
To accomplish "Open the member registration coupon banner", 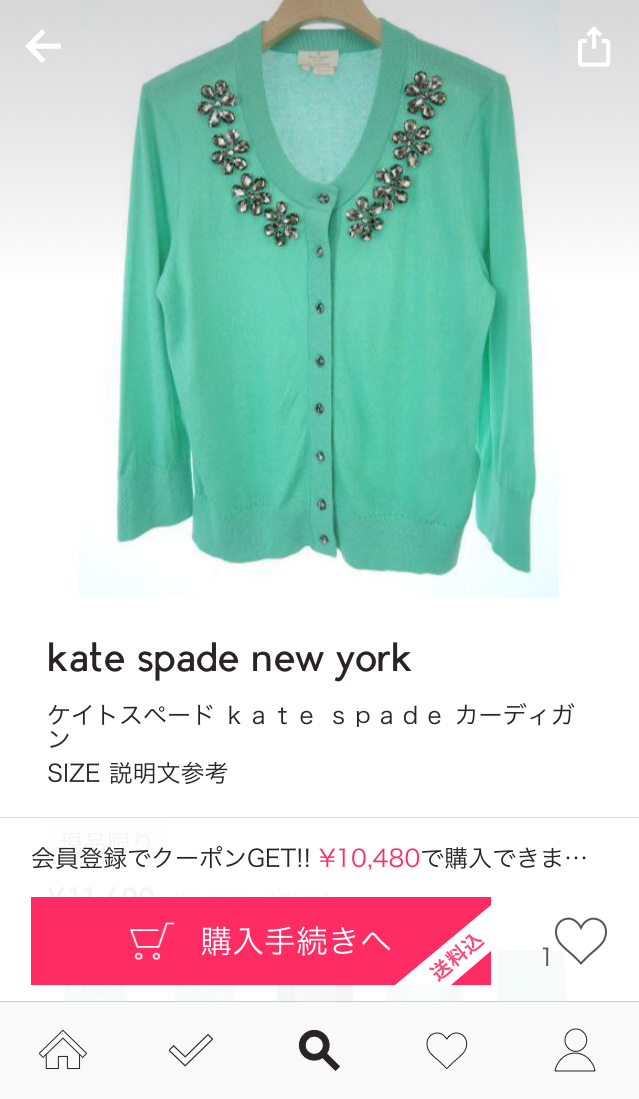I will tap(310, 858).
